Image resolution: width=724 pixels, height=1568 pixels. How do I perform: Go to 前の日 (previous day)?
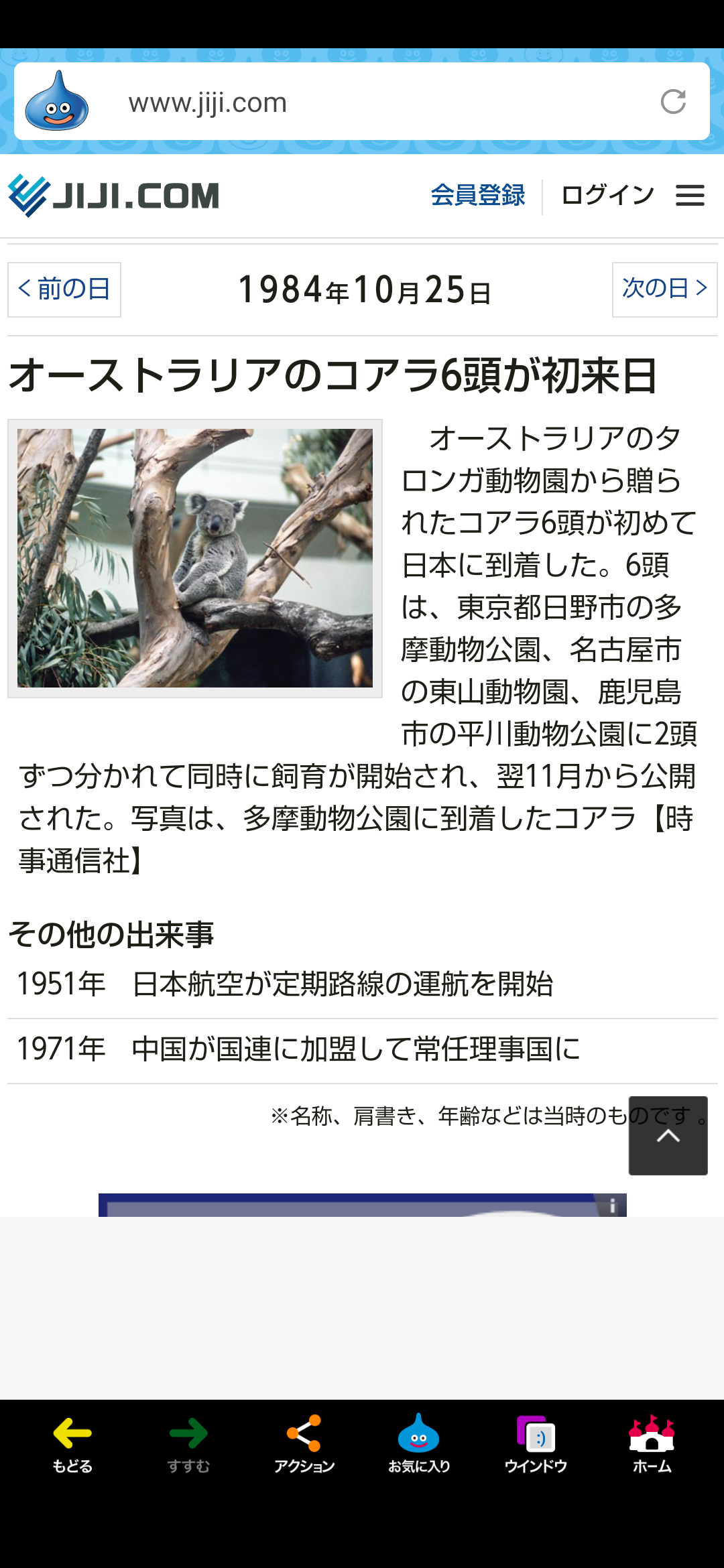click(x=64, y=289)
